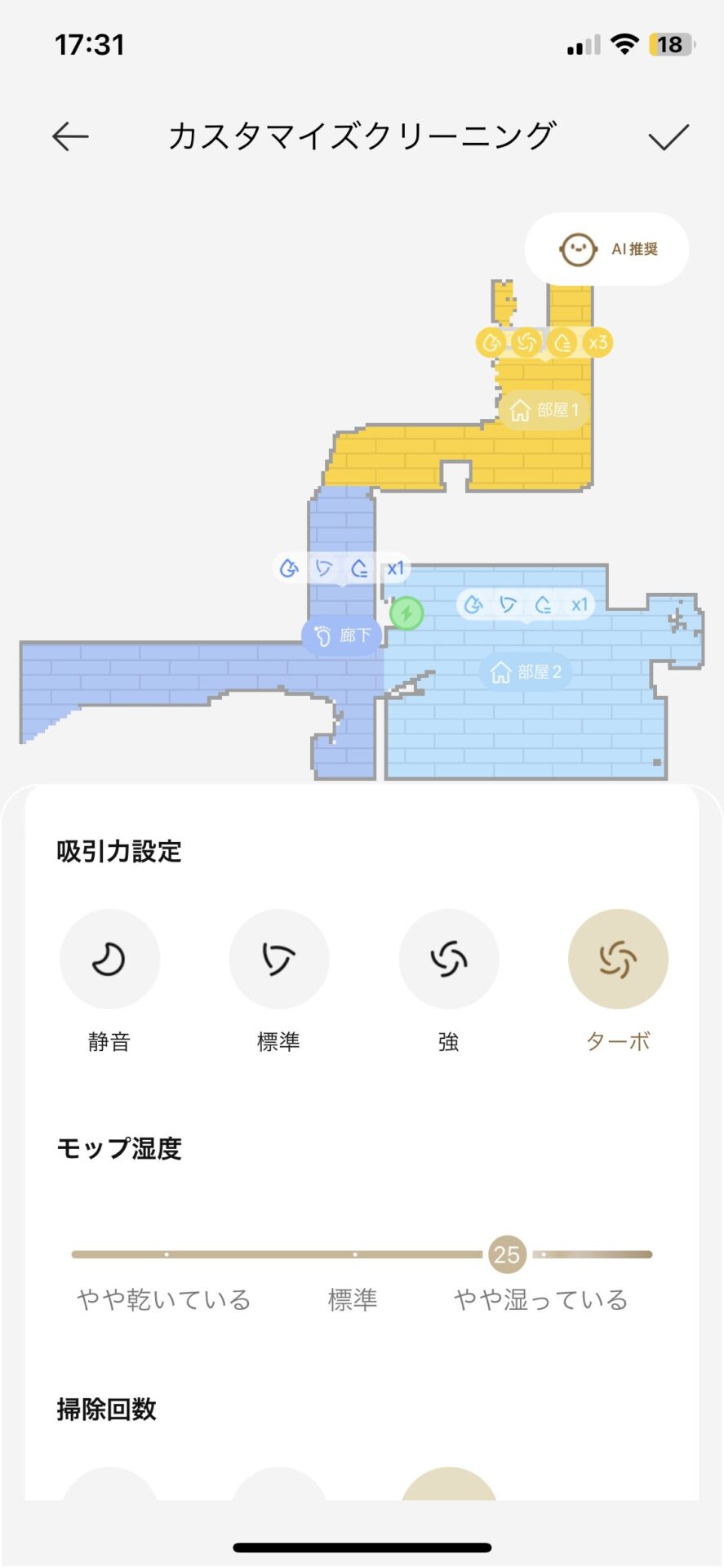The height and width of the screenshot is (1568, 724).
Task: Go back with the arrow icon
Action: (x=70, y=136)
